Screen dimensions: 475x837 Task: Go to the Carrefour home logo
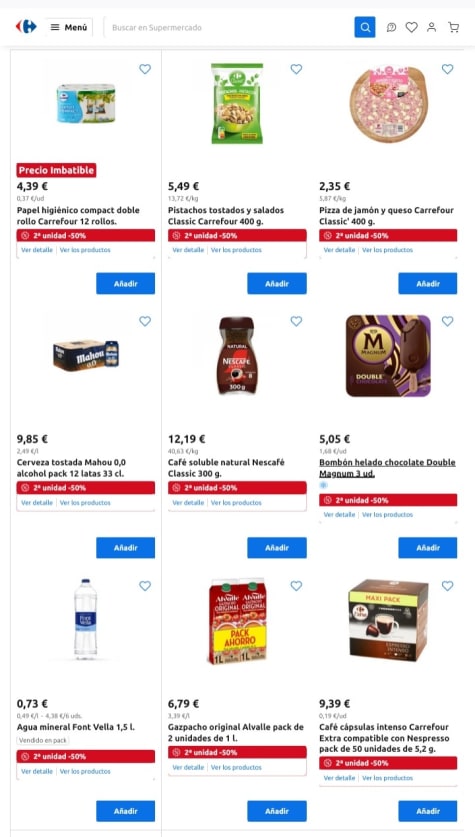click(x=26, y=27)
